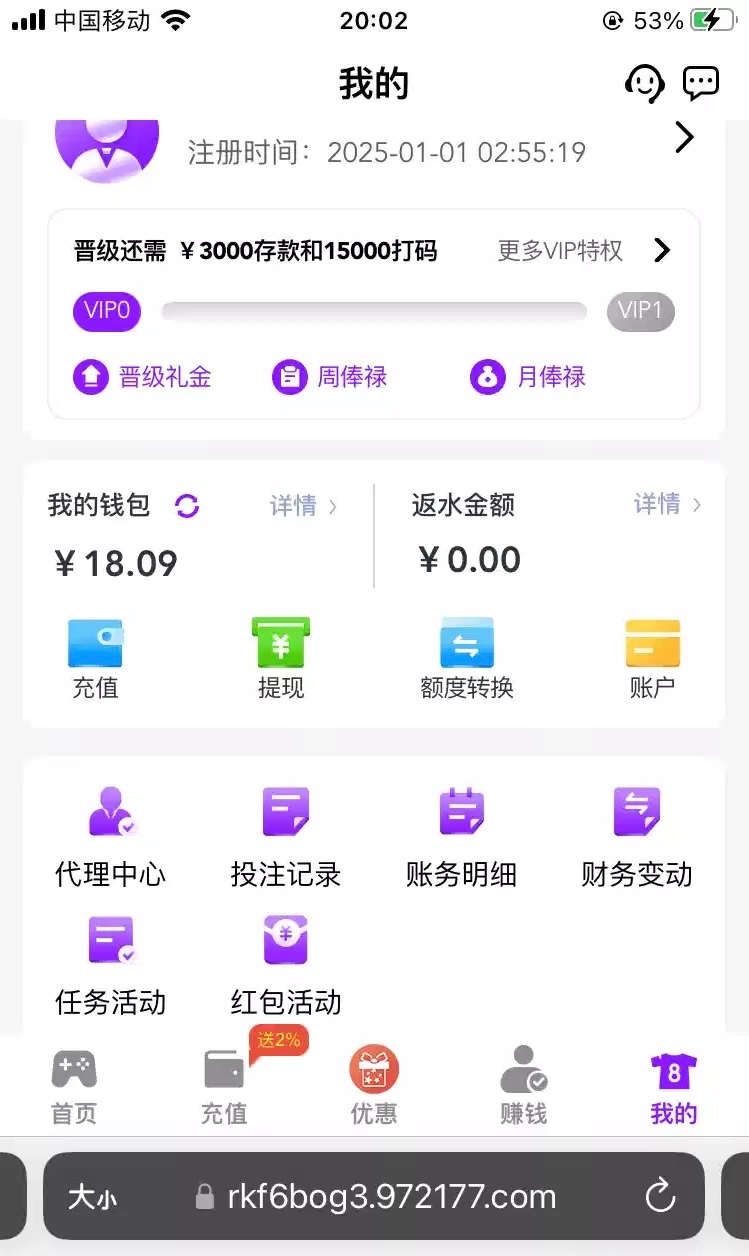This screenshot has height=1256, width=749.
Task: View 投注记录
Action: pos(286,838)
